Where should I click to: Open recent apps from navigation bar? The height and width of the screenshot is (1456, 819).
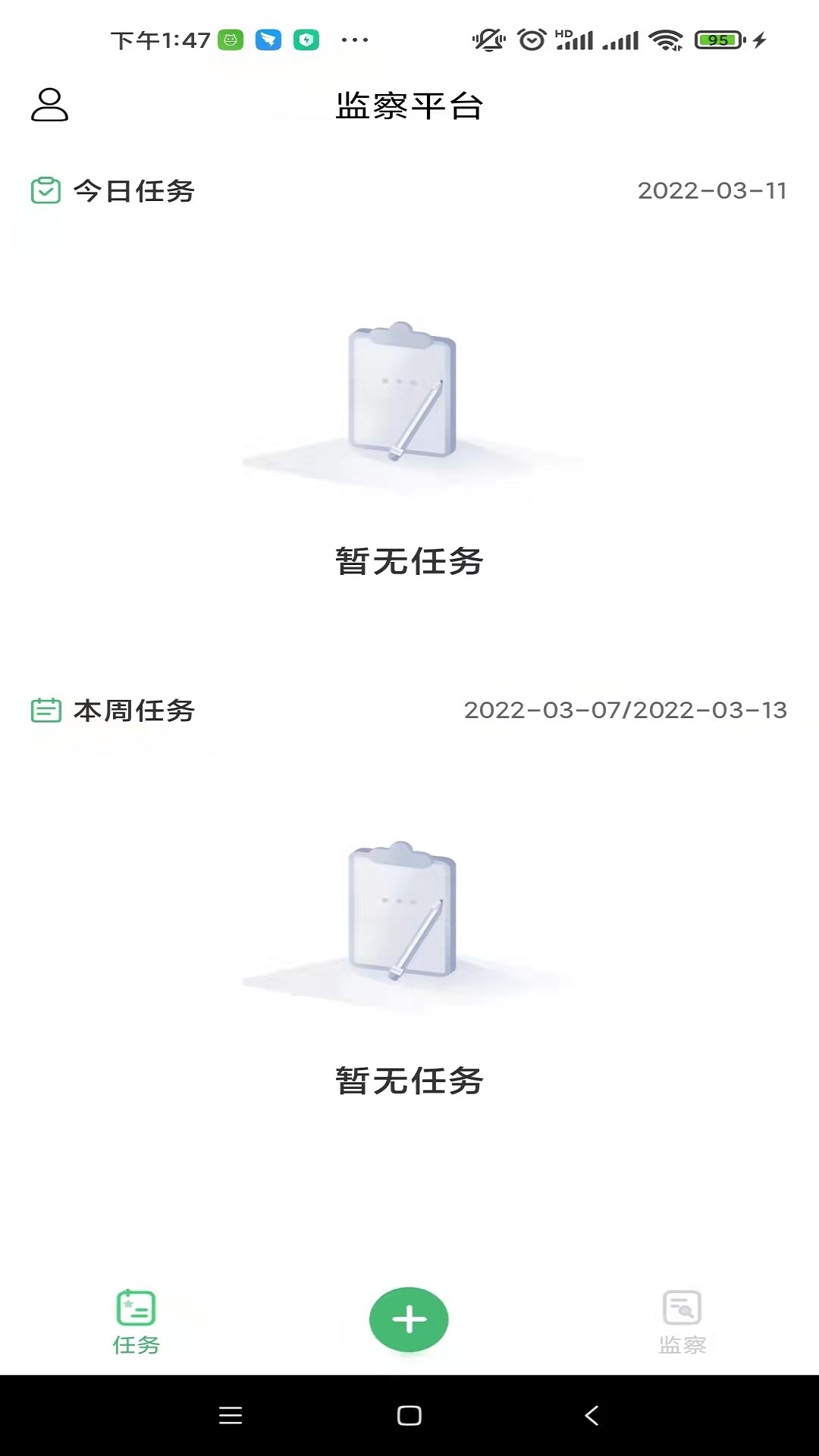click(230, 1415)
